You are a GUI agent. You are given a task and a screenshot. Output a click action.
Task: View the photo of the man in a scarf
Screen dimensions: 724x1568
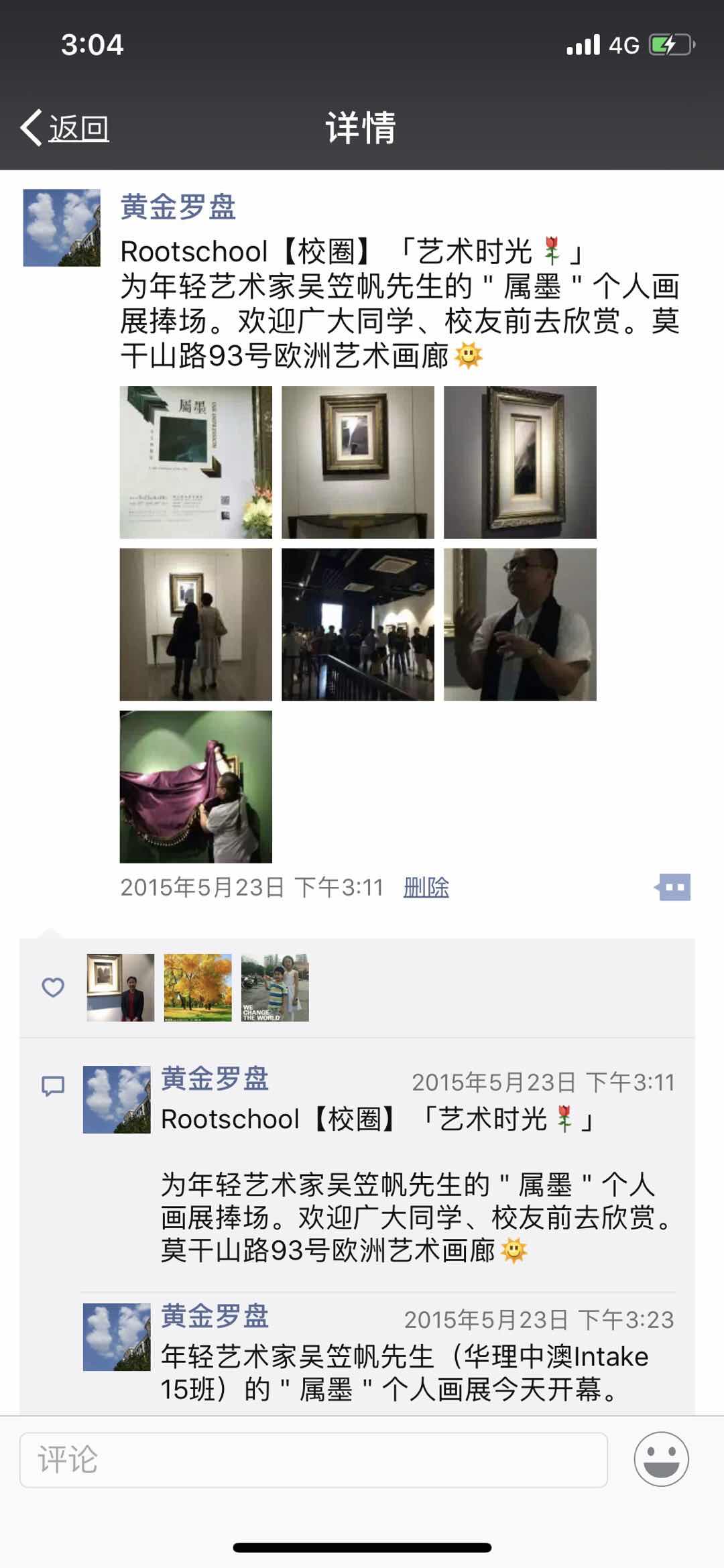520,624
